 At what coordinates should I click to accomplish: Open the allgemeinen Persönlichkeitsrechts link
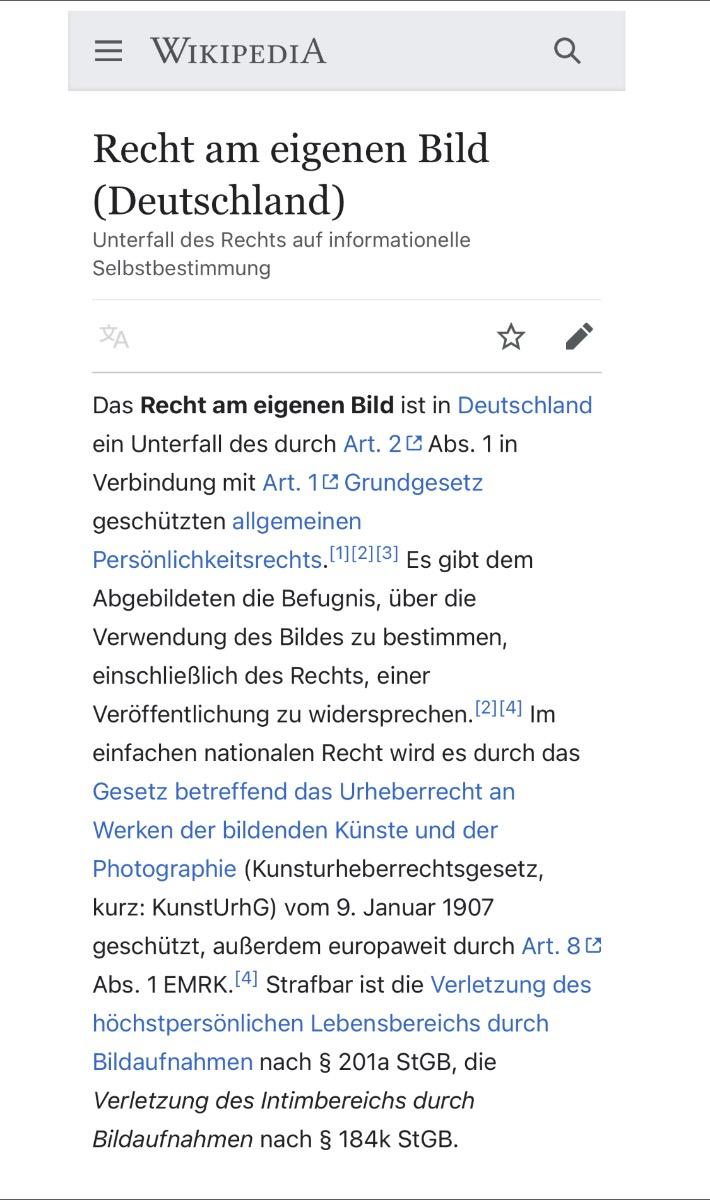(296, 521)
